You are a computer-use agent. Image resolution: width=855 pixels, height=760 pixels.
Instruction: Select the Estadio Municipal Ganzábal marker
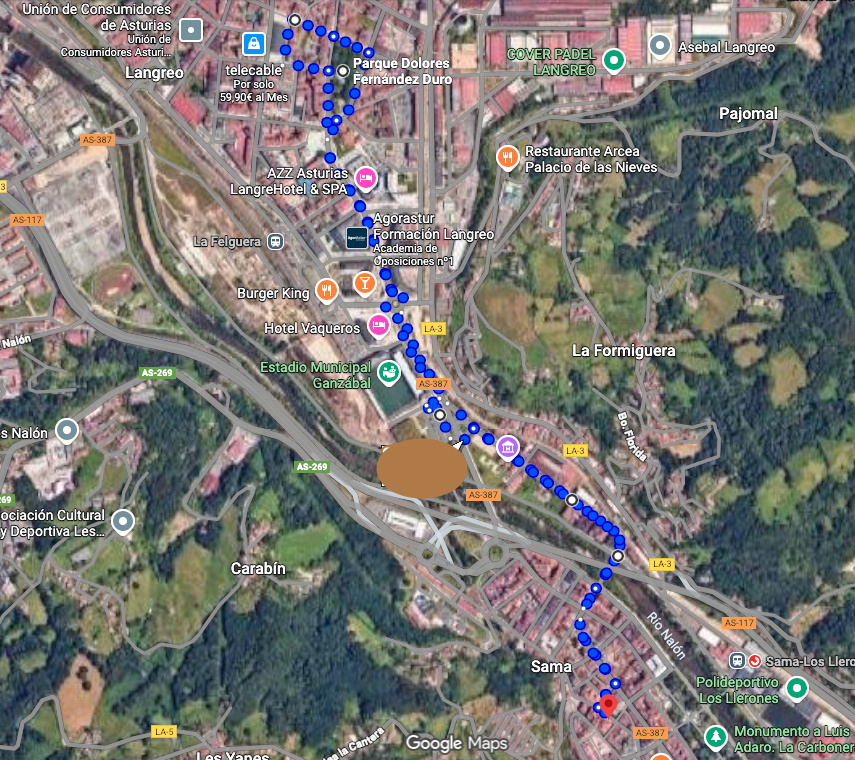[389, 372]
